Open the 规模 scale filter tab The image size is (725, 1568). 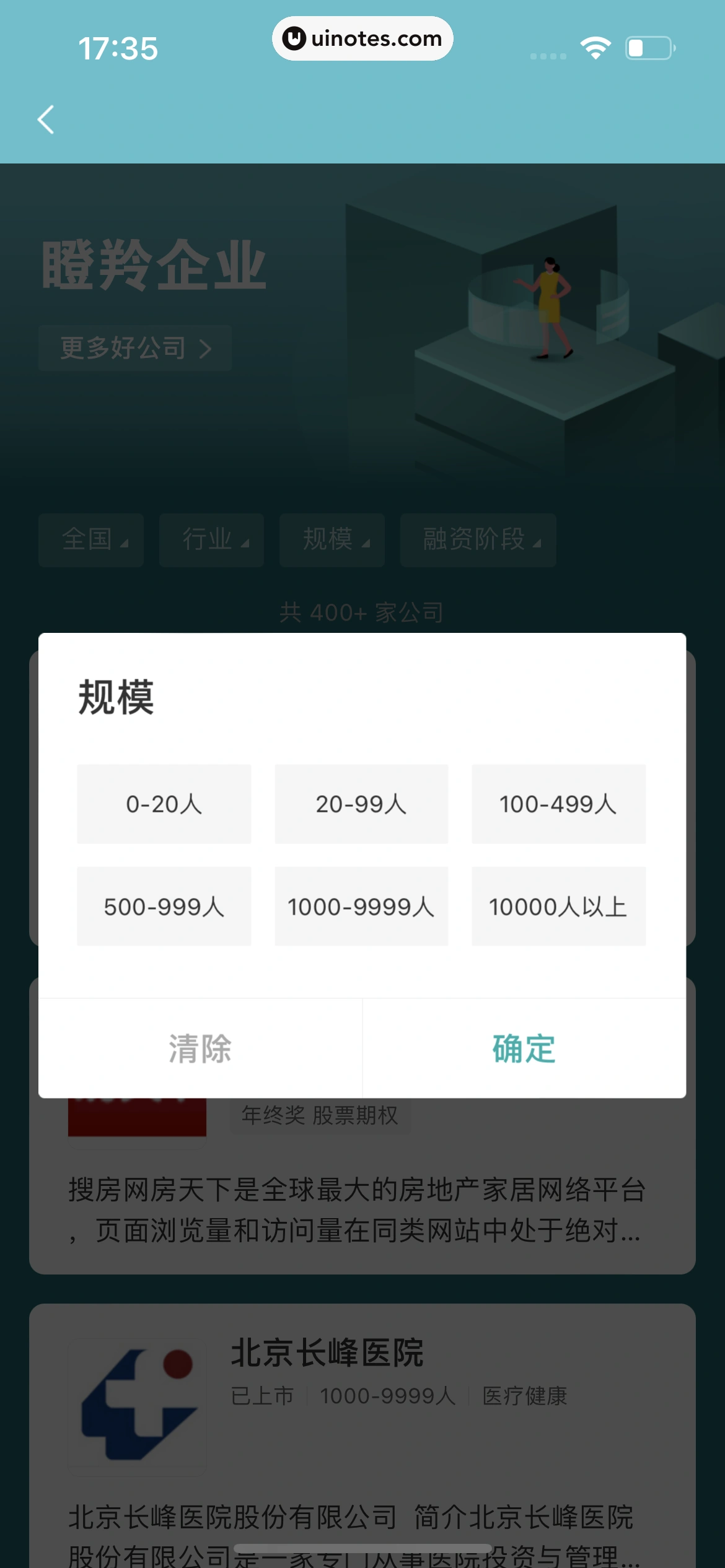pos(332,540)
